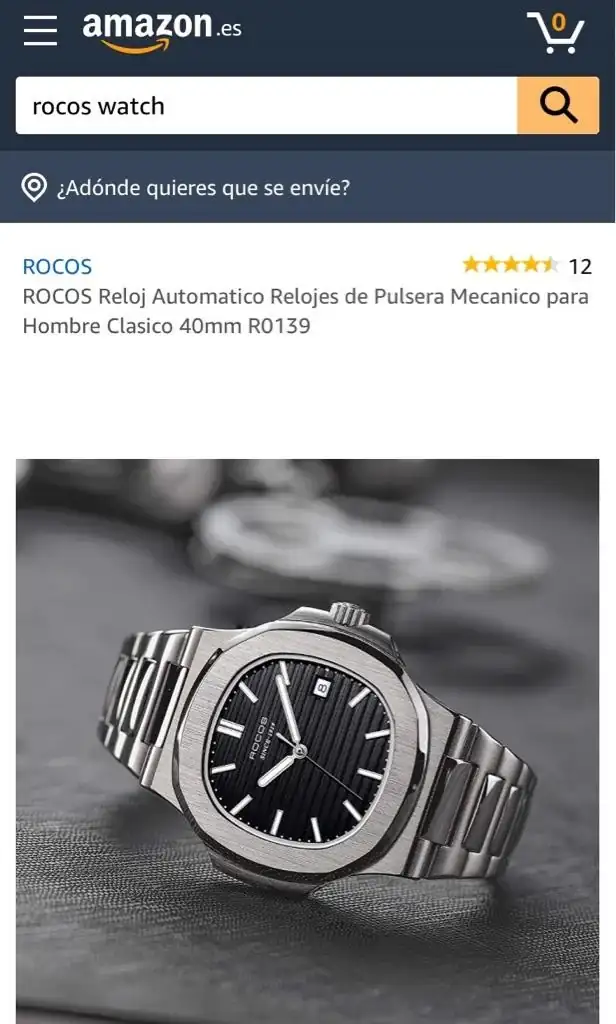Screen dimensions: 616x1024
Task: Enlarge the ROCOS watch product image
Action: point(307,740)
